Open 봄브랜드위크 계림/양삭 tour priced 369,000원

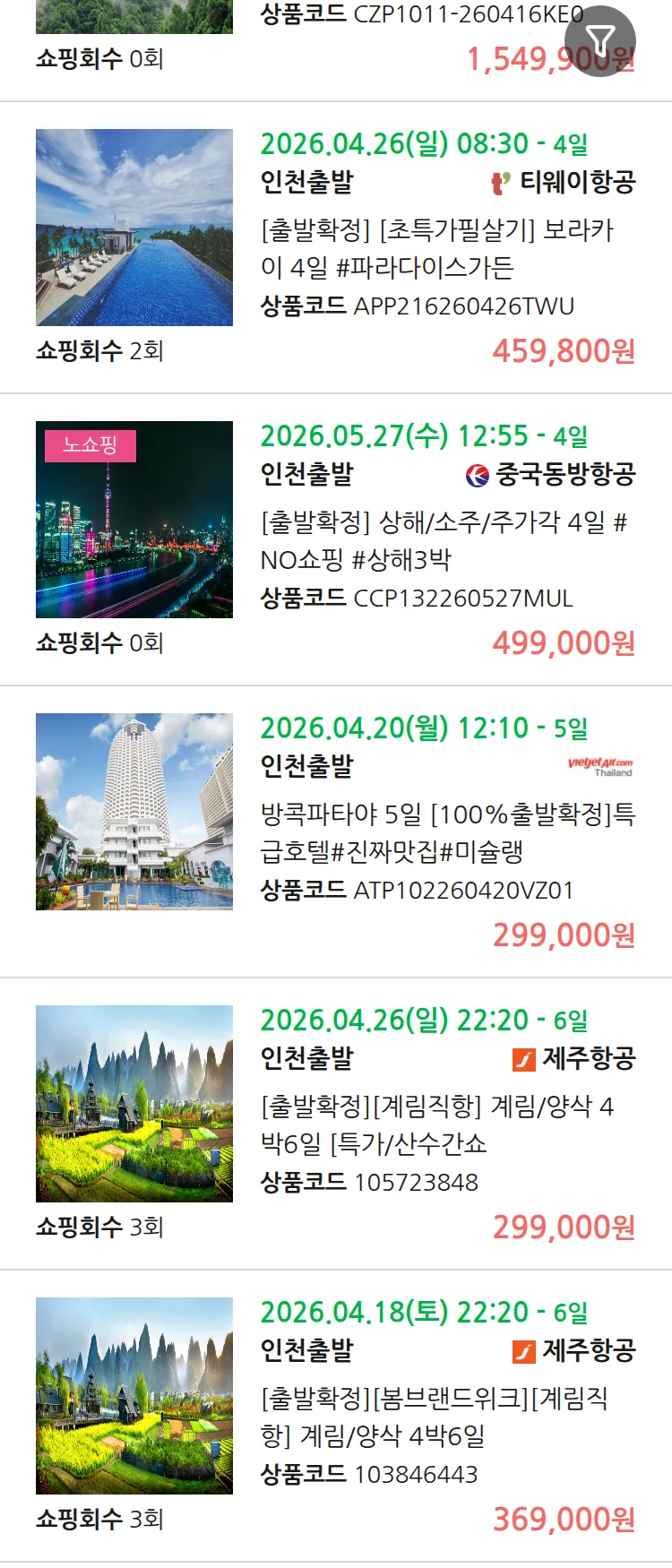435,1417
